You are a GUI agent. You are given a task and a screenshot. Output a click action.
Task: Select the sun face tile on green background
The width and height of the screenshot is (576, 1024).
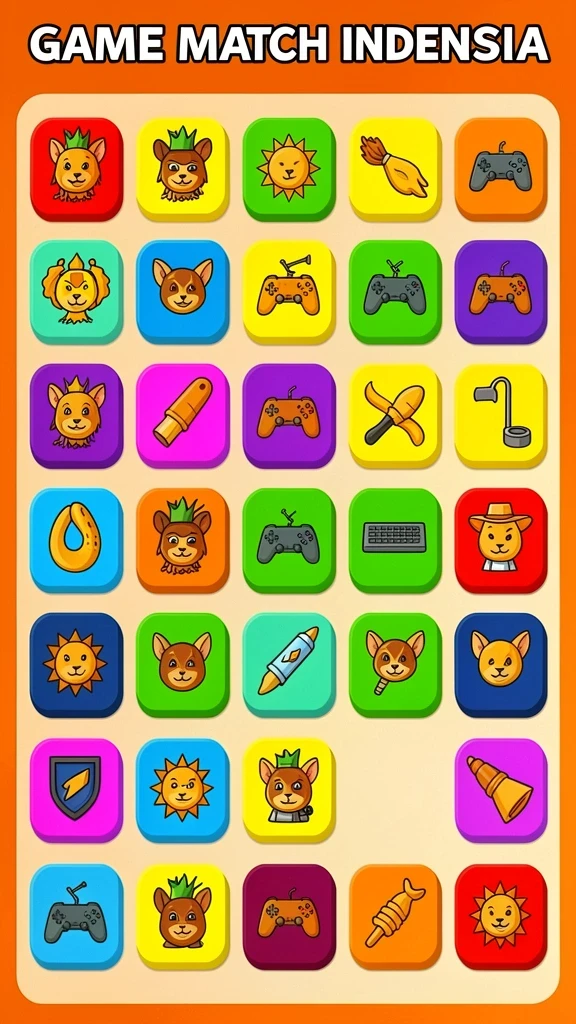tap(289, 169)
